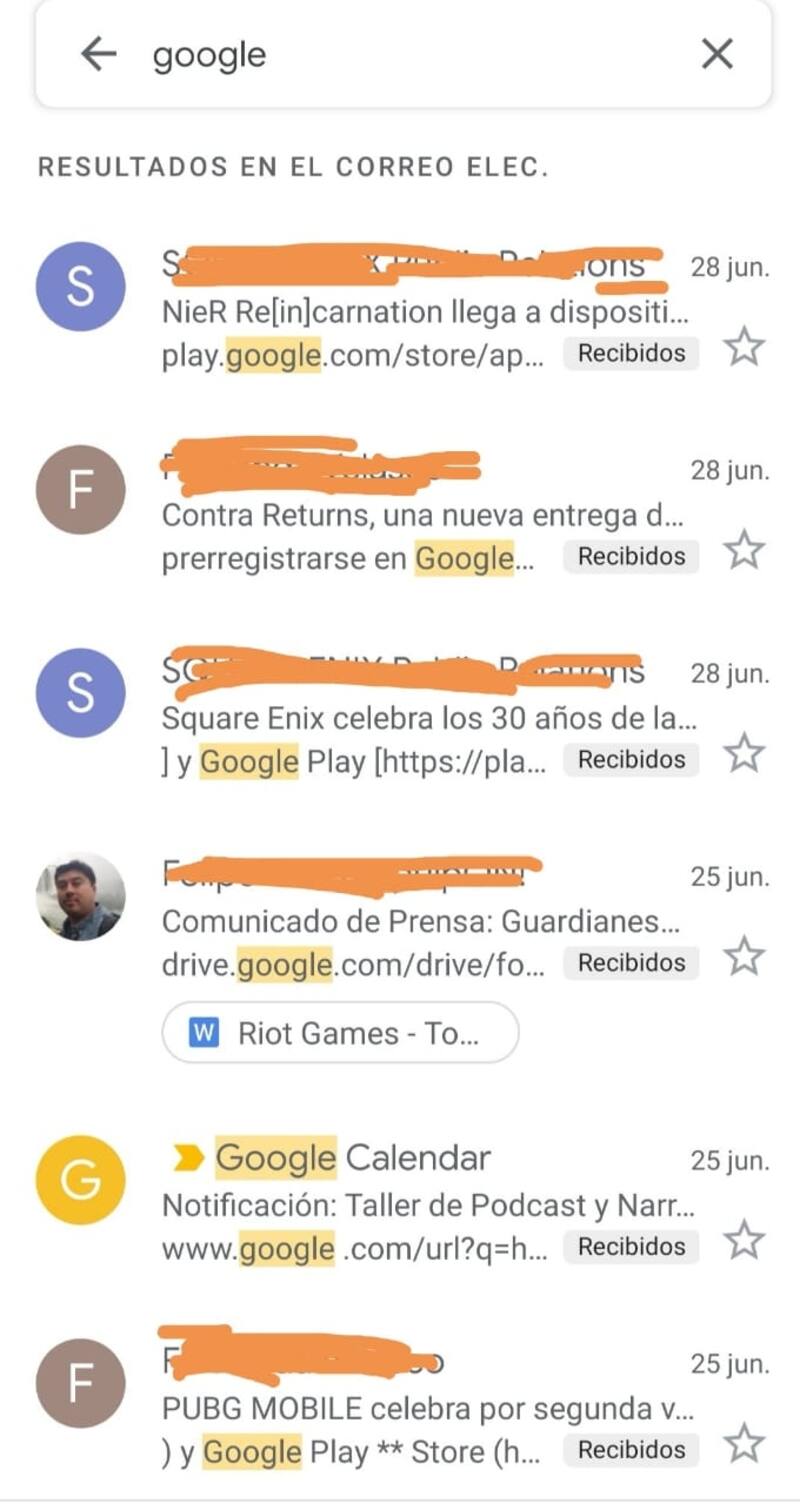Go back from search results
800x1504 pixels.
[98, 54]
